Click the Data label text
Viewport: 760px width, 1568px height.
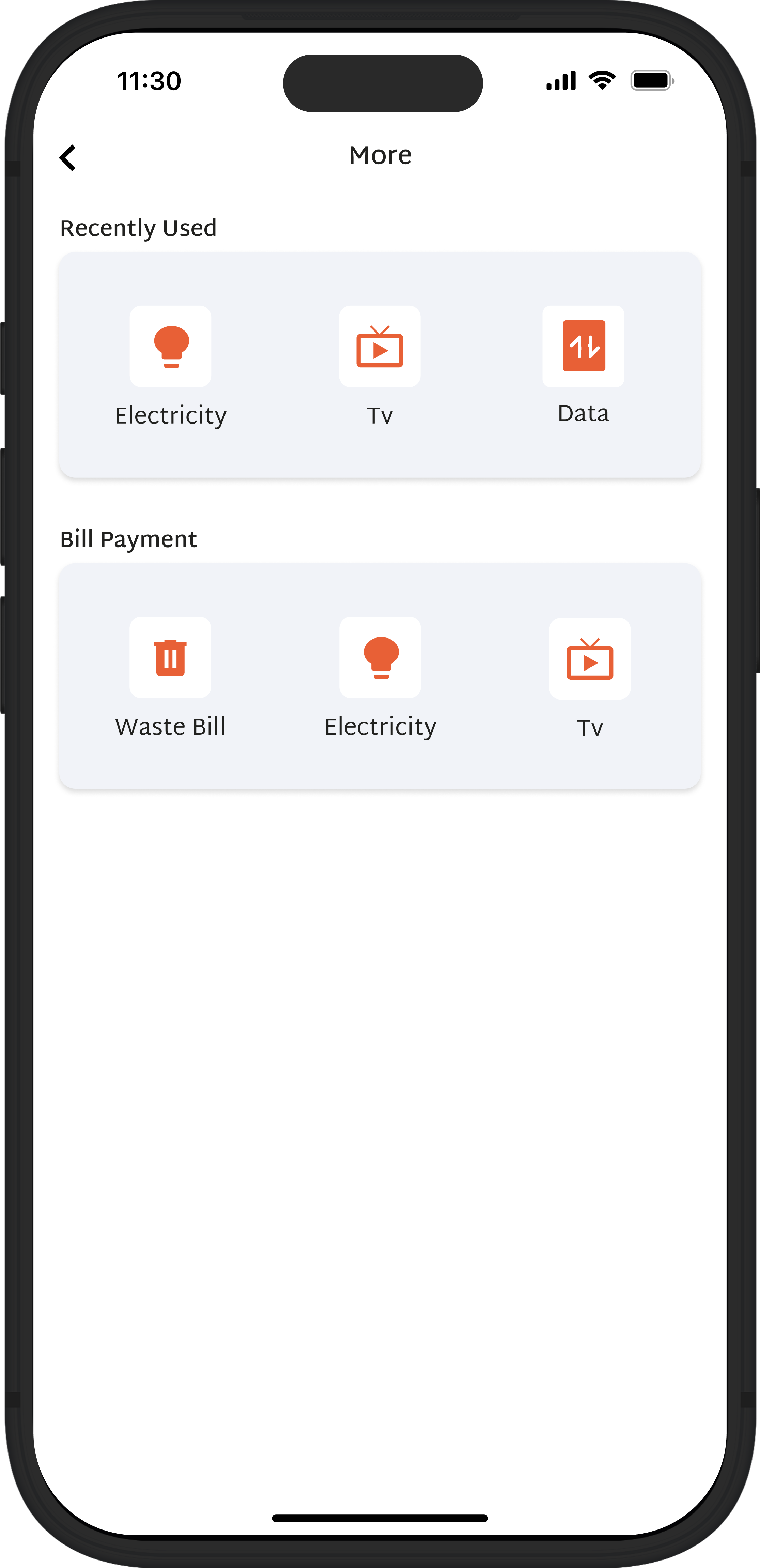582,413
